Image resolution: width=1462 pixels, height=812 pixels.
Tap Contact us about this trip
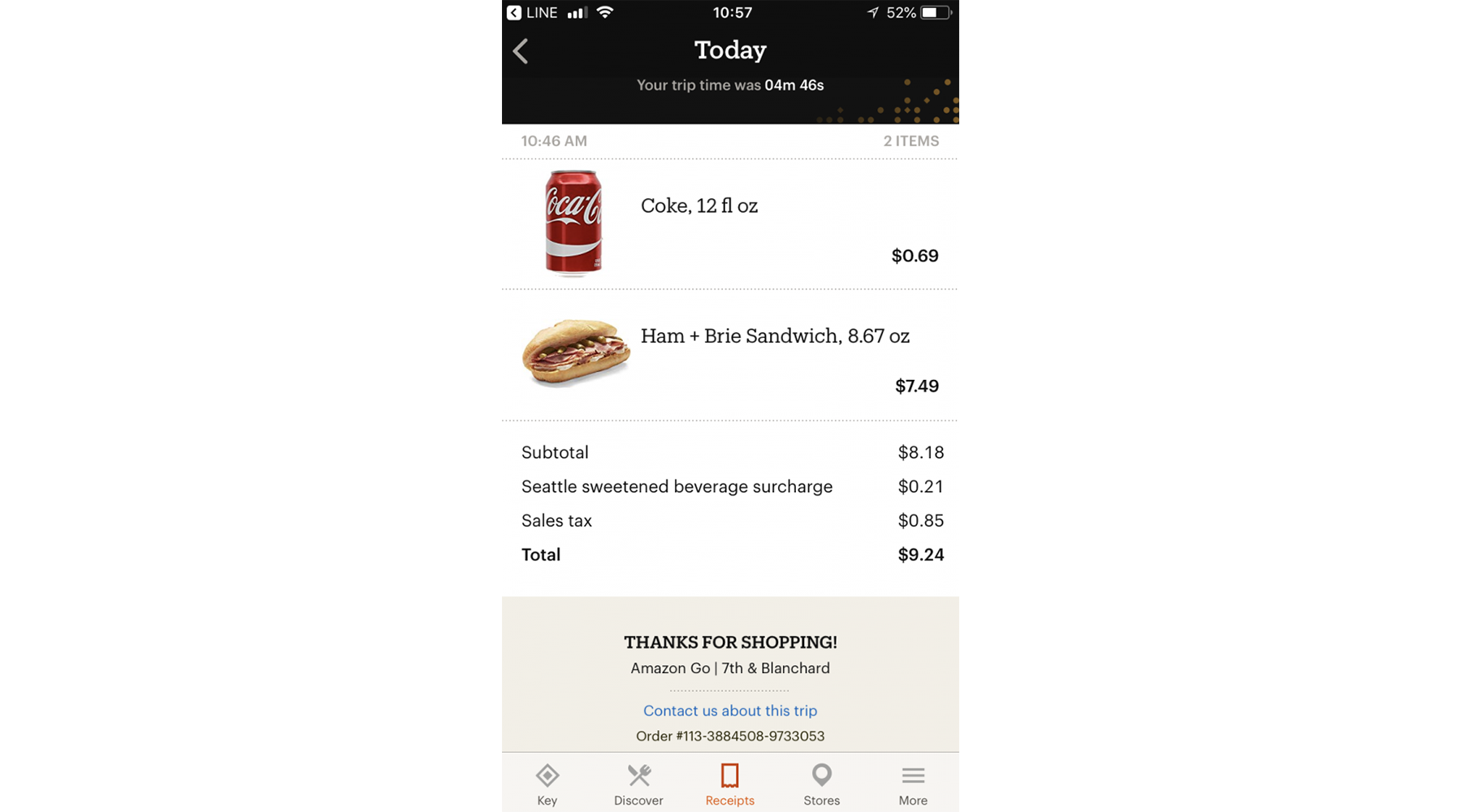729,710
